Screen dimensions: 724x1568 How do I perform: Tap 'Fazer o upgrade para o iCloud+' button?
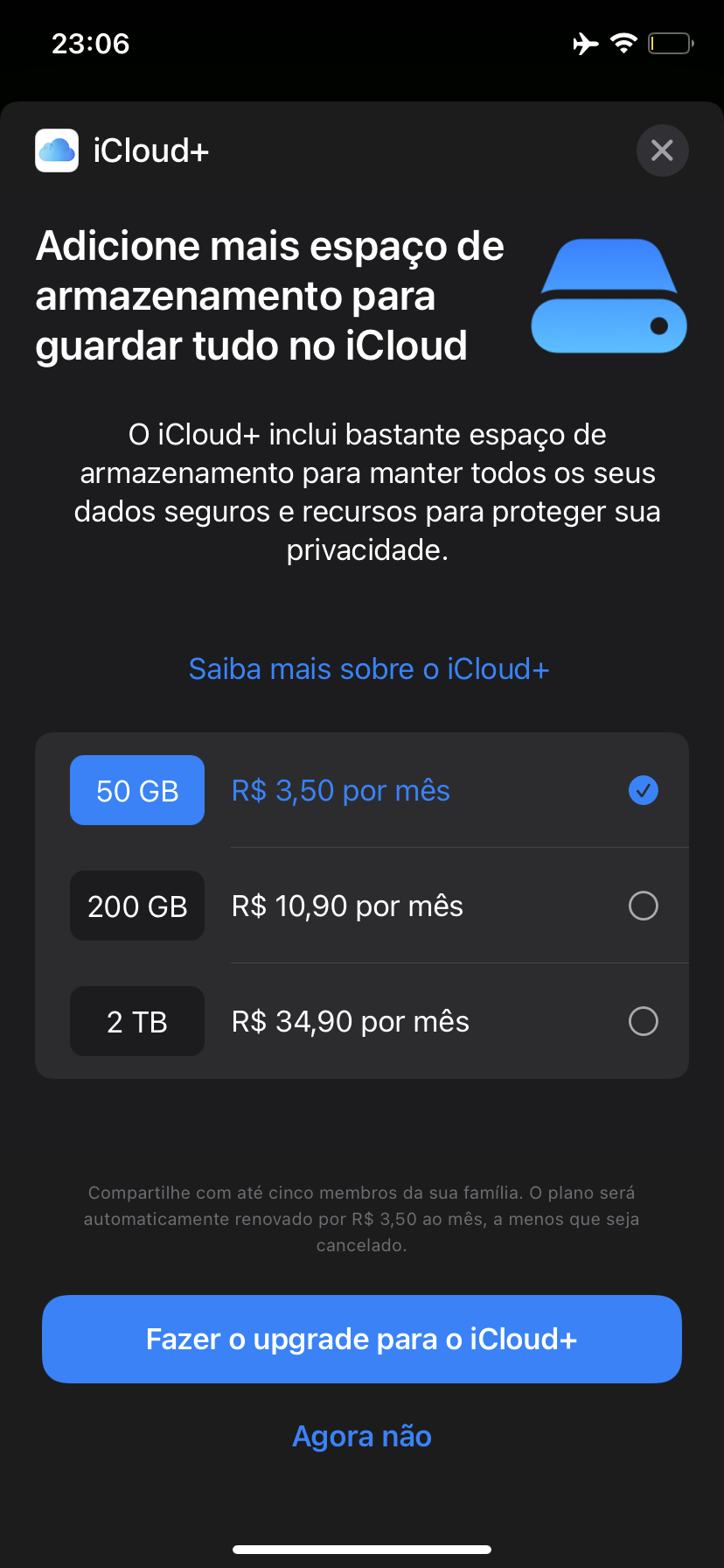point(362,1340)
